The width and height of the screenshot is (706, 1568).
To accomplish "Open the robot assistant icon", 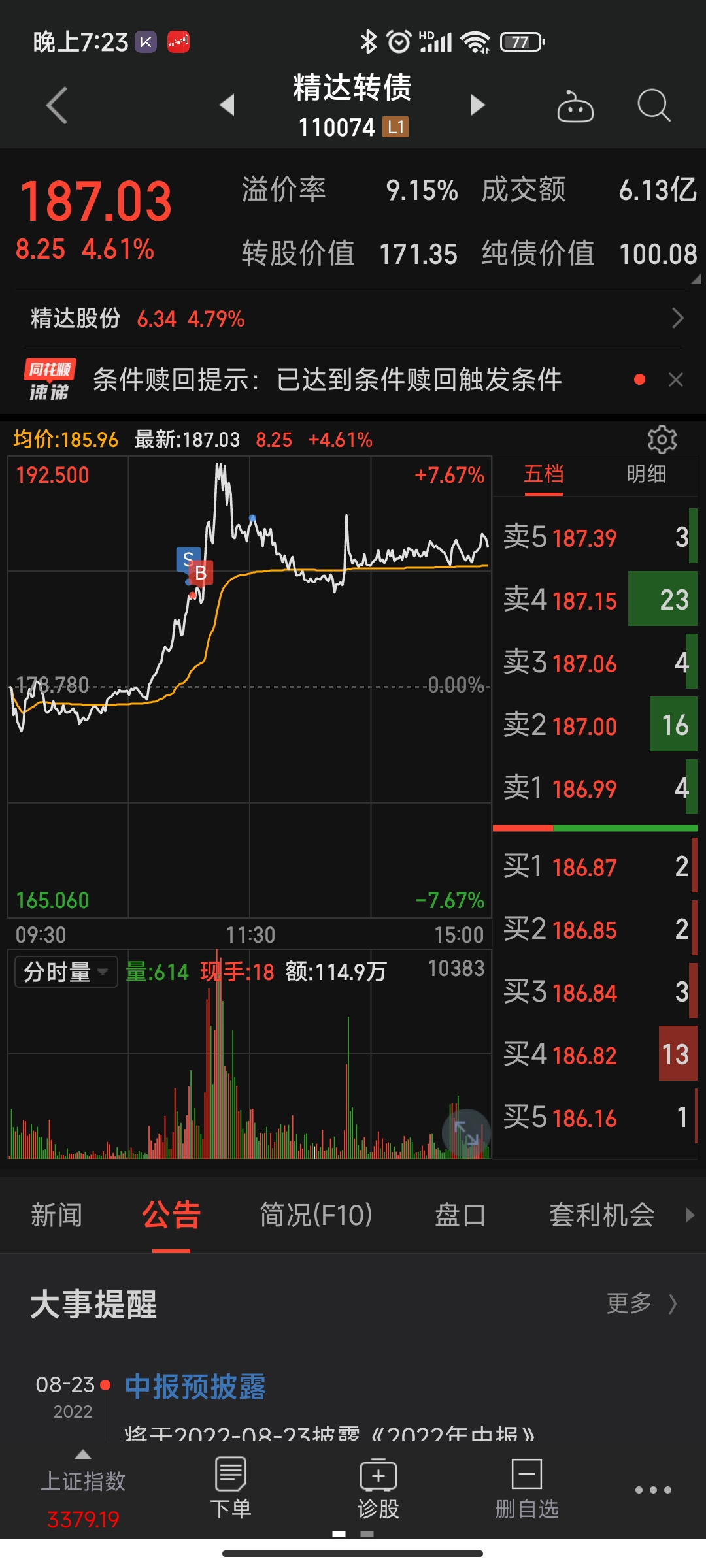I will click(x=575, y=106).
